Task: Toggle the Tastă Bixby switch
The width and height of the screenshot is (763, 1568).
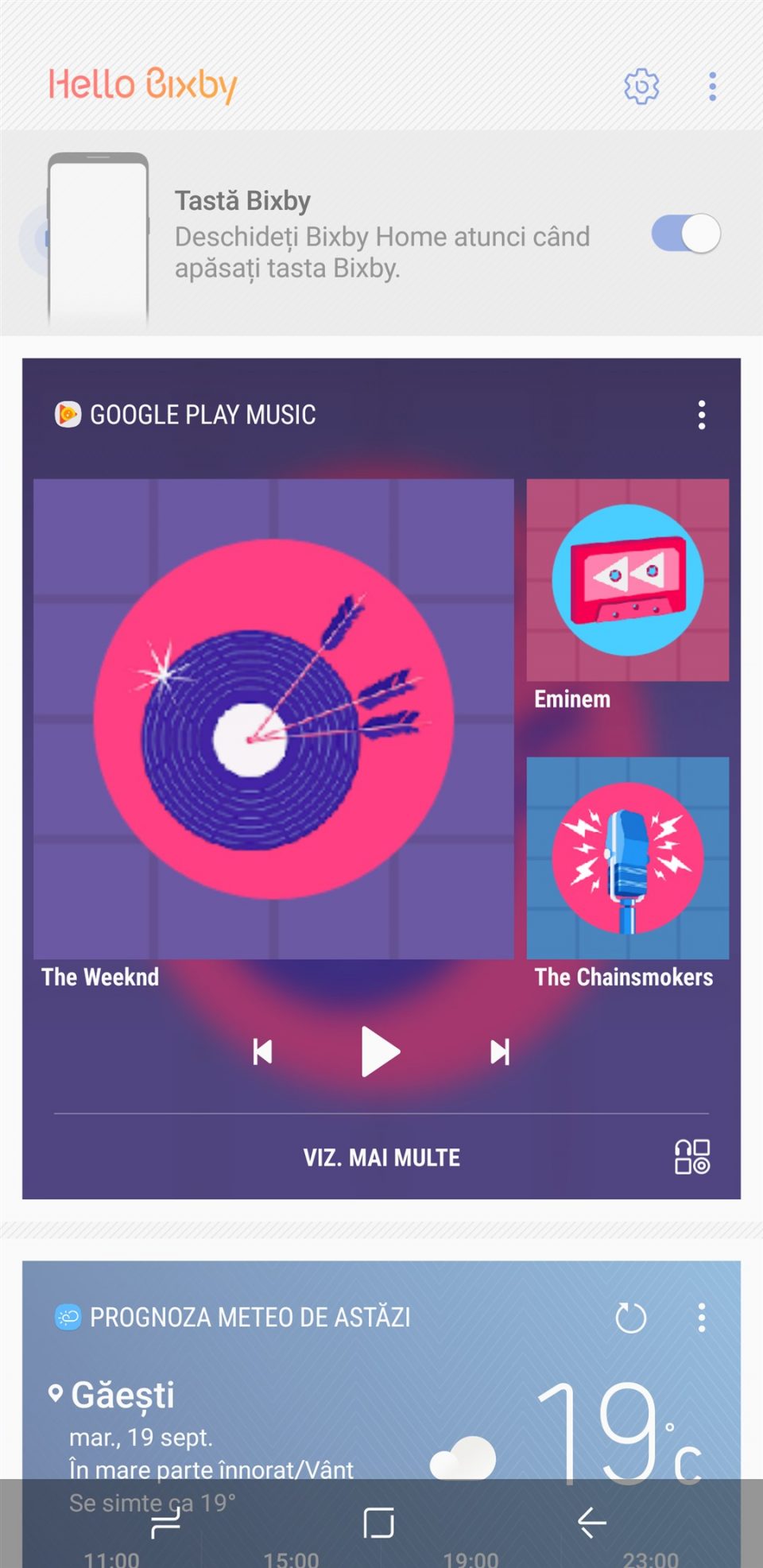Action: tap(685, 234)
